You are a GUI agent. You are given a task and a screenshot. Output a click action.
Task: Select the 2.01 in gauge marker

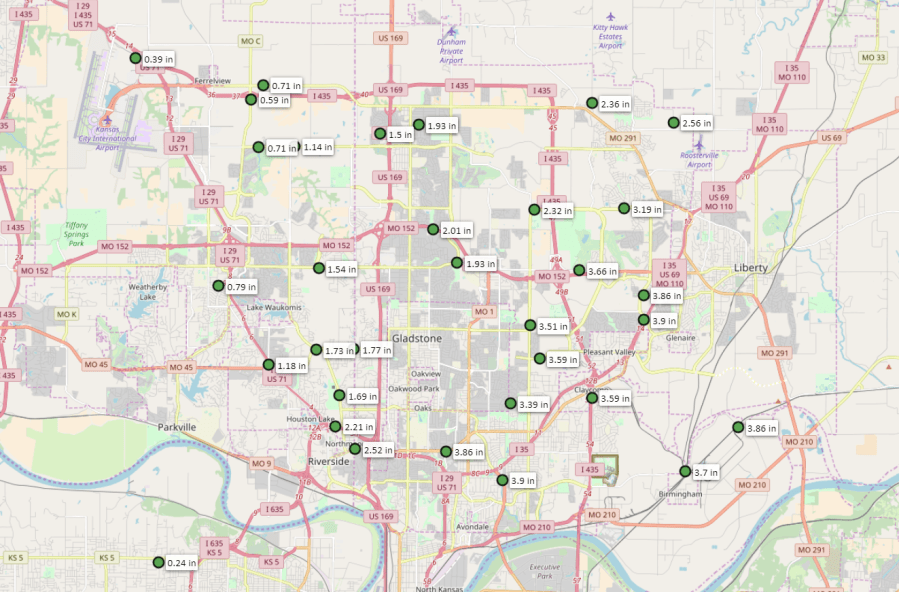click(433, 230)
